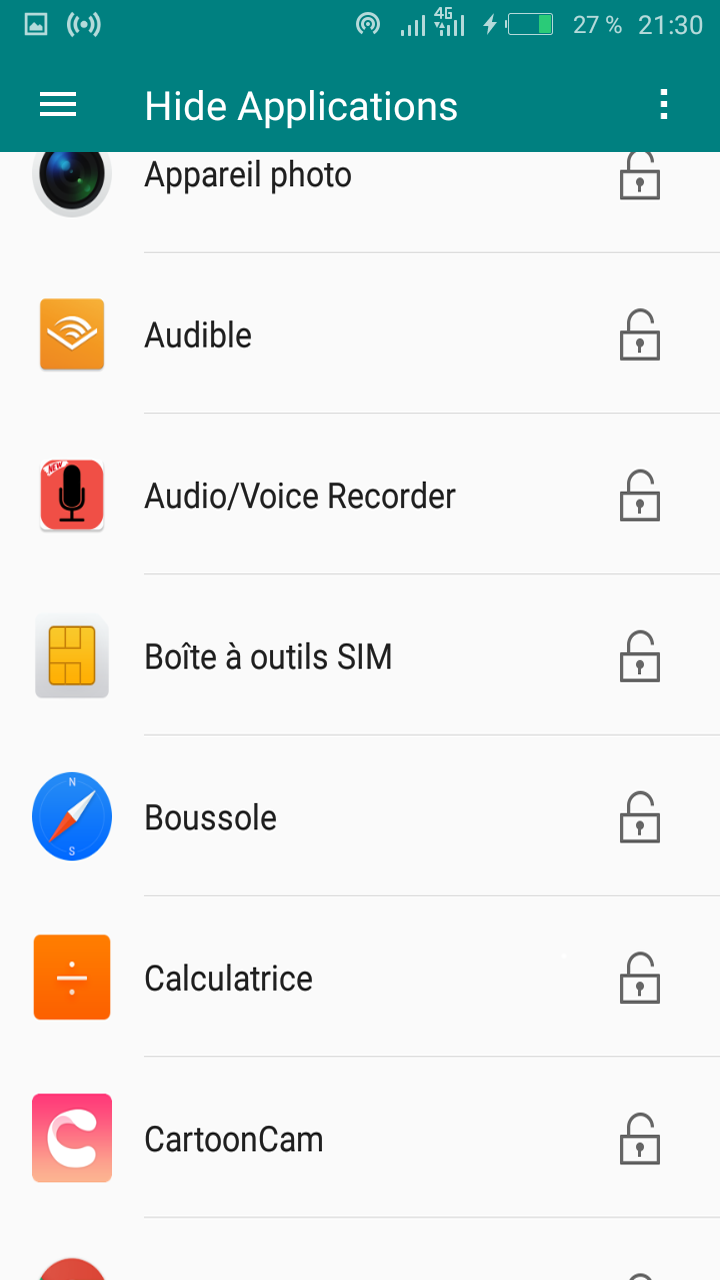Screen dimensions: 720x1280
Task: Toggle the CartoonCam lock icon
Action: click(x=640, y=1140)
